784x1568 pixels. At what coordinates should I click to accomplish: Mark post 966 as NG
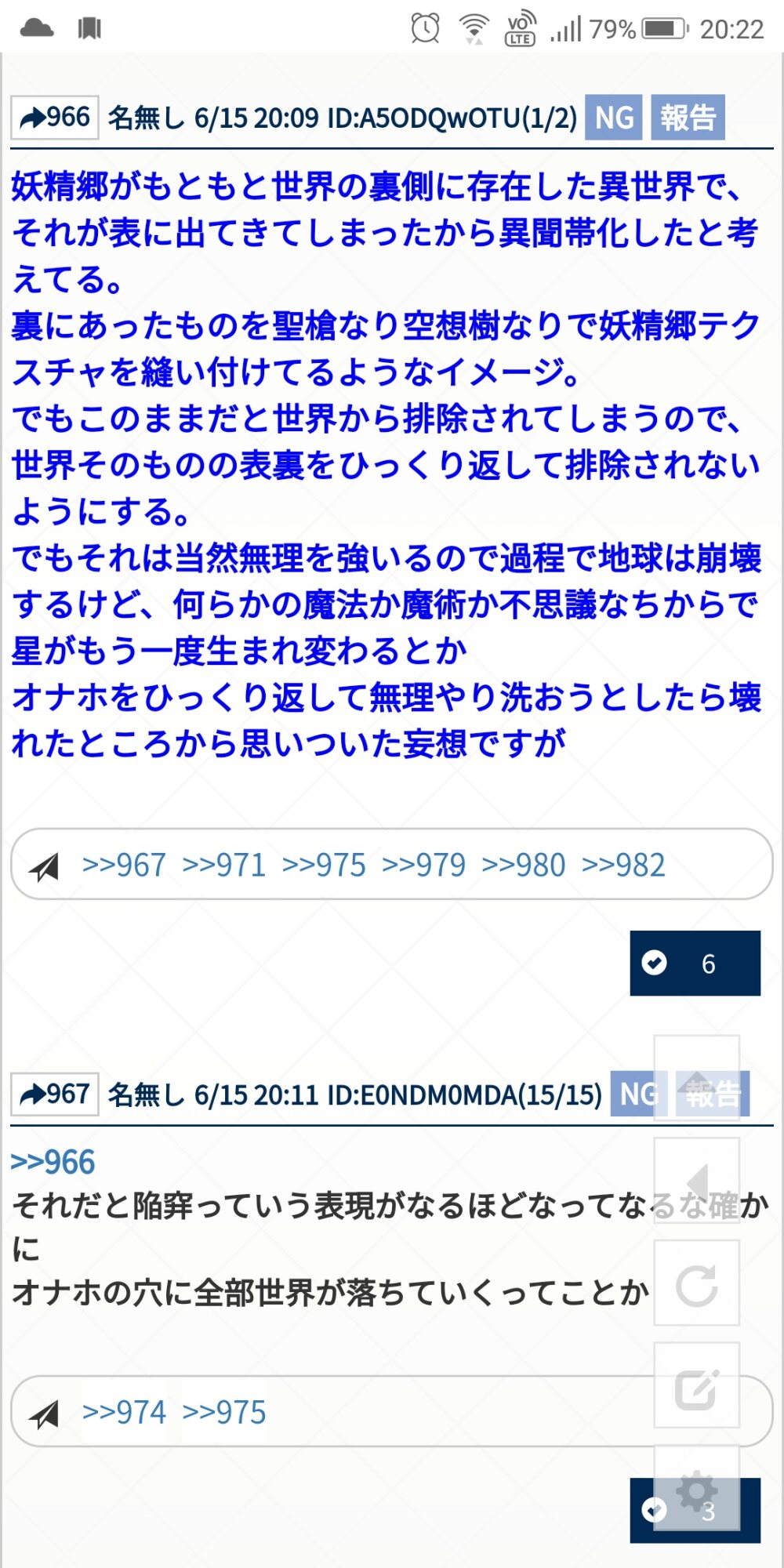tap(613, 118)
